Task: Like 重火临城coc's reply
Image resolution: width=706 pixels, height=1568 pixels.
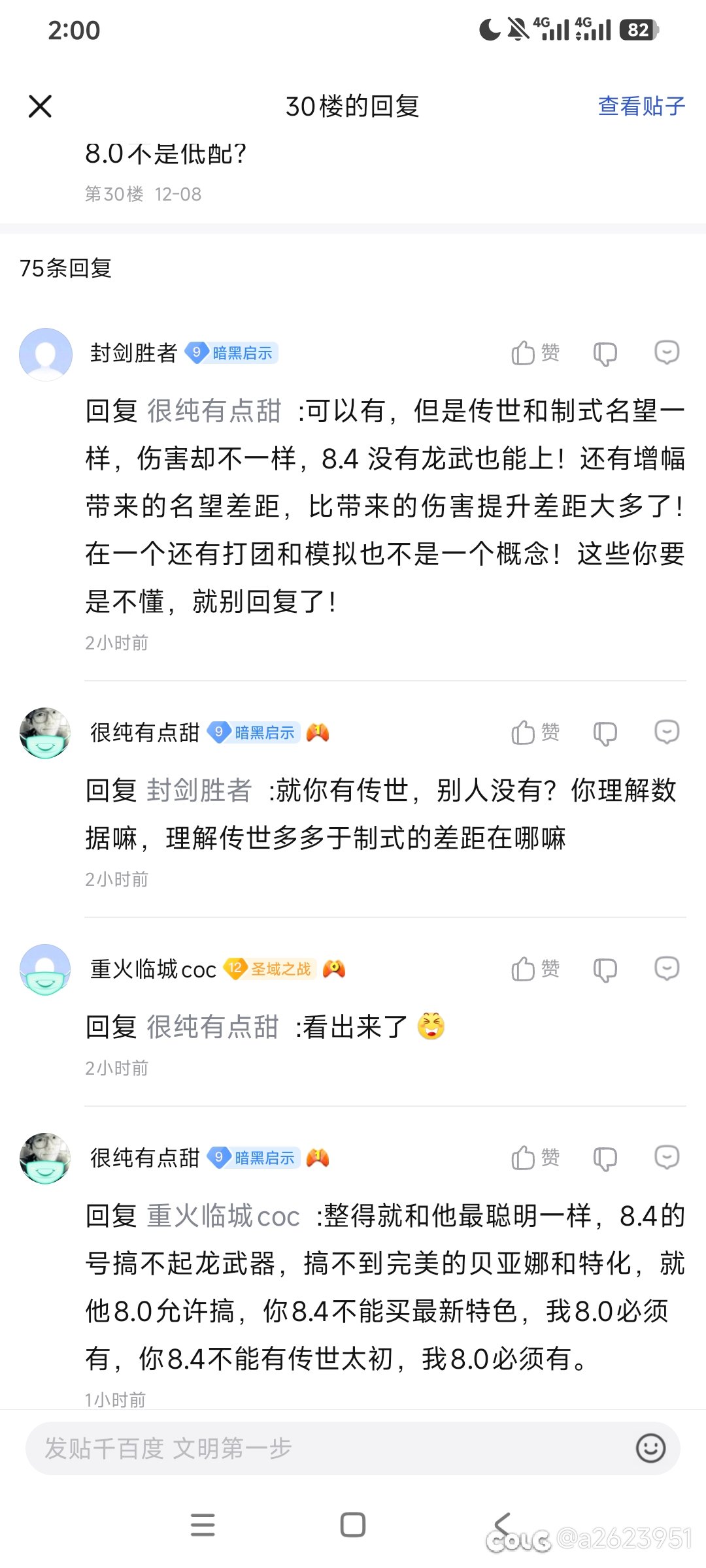Action: (535, 969)
